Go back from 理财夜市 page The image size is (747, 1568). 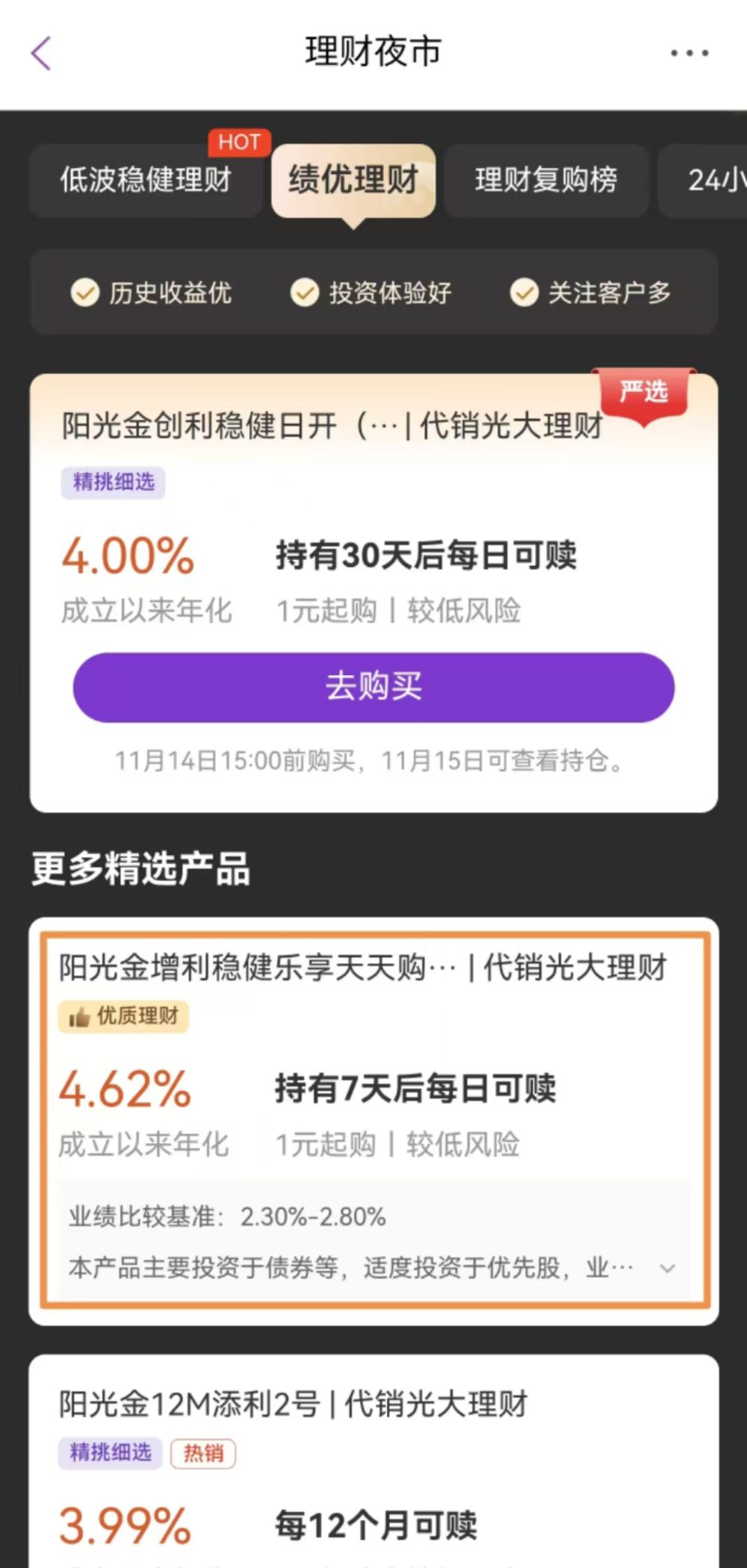(41, 54)
